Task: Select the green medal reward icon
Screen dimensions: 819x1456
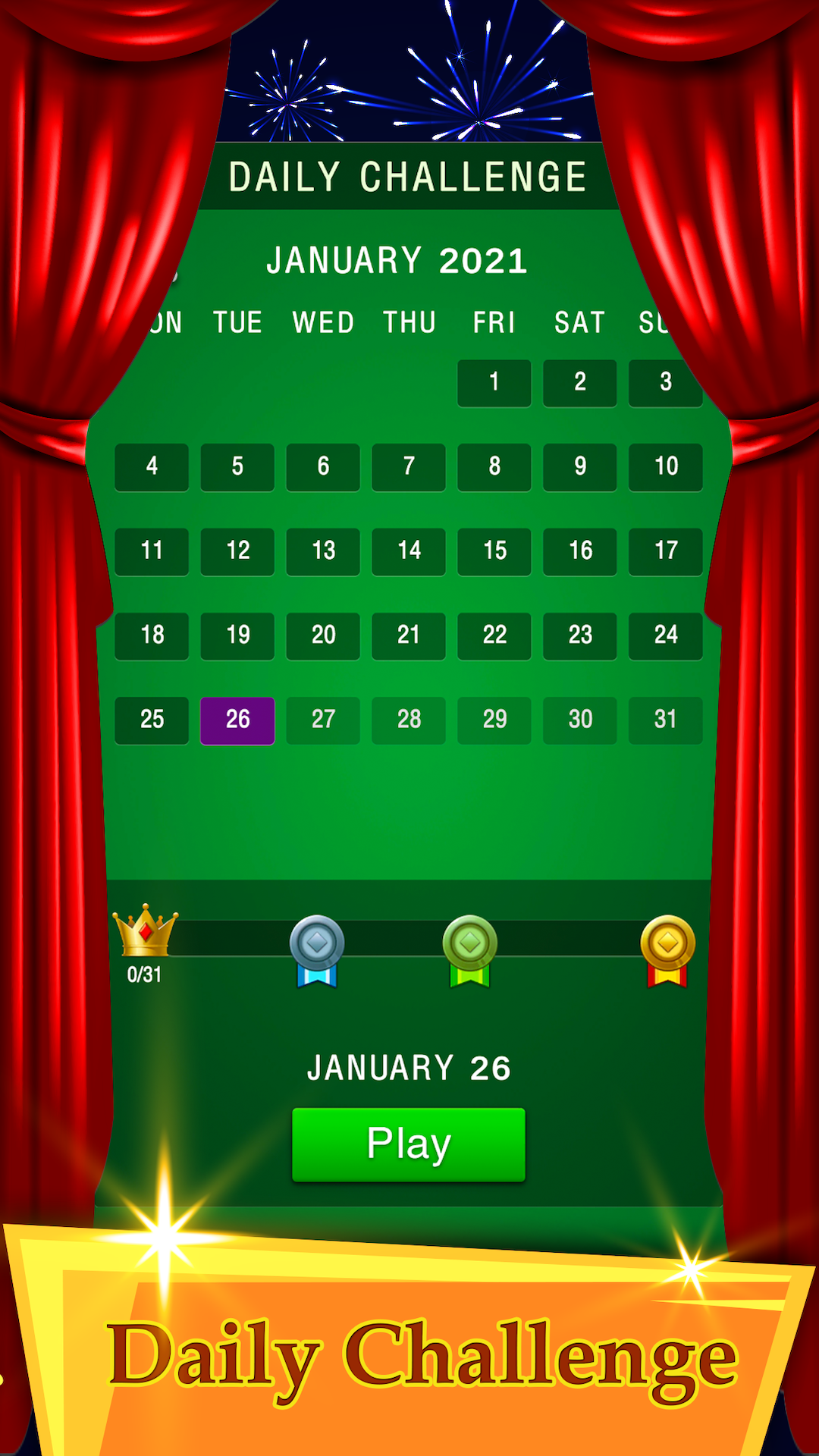Action: point(471,943)
